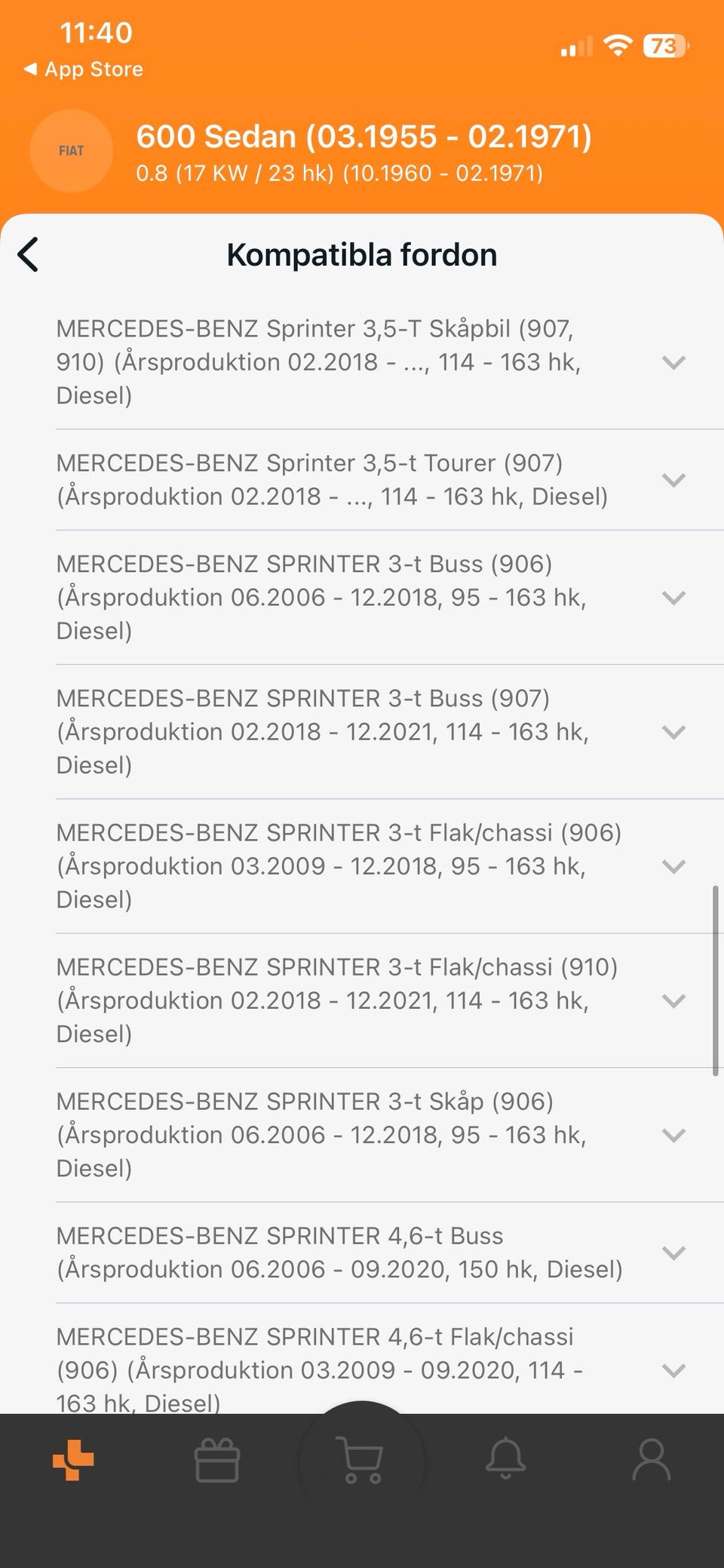Expand SPRINTER 3-t Skåp (906) row
This screenshot has height=1568, width=724.
pos(673,1135)
